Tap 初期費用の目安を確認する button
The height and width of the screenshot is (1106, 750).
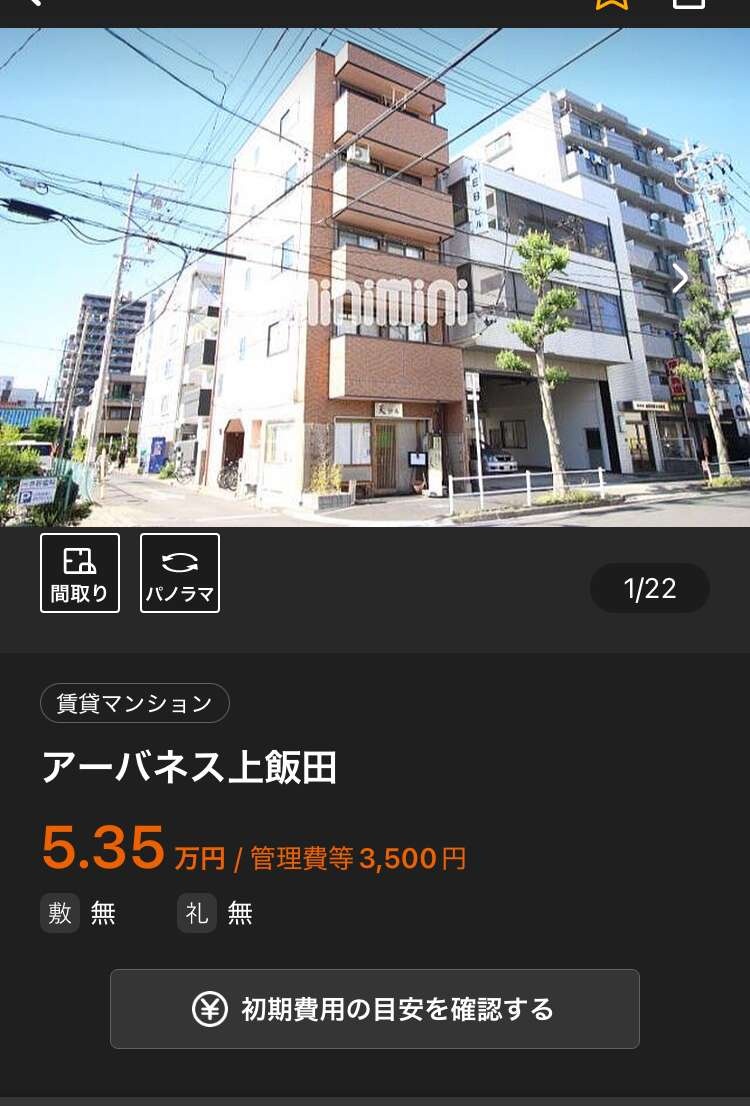[375, 1009]
